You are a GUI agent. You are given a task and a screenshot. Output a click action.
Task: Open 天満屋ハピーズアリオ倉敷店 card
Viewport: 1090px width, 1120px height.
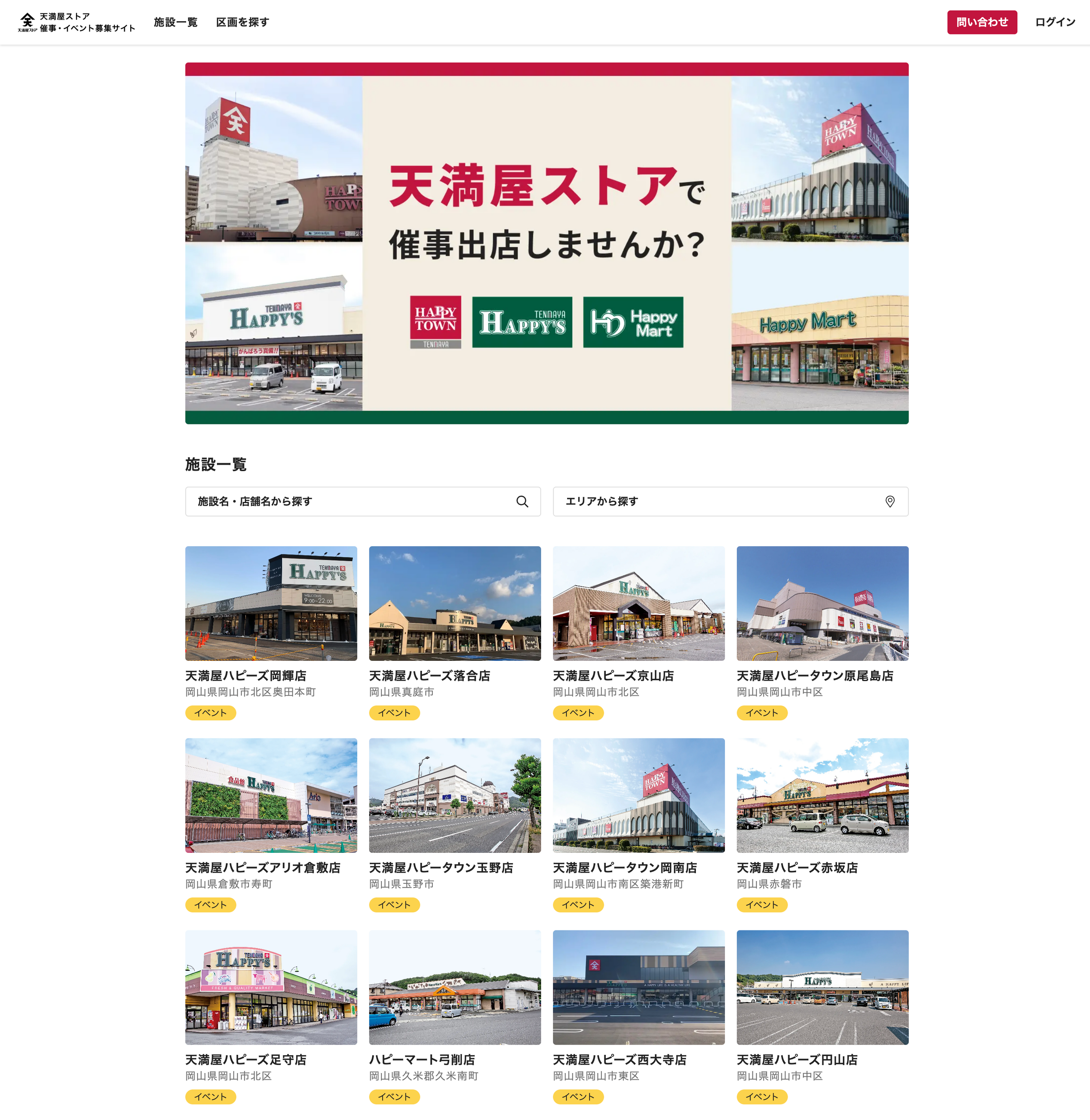(271, 825)
